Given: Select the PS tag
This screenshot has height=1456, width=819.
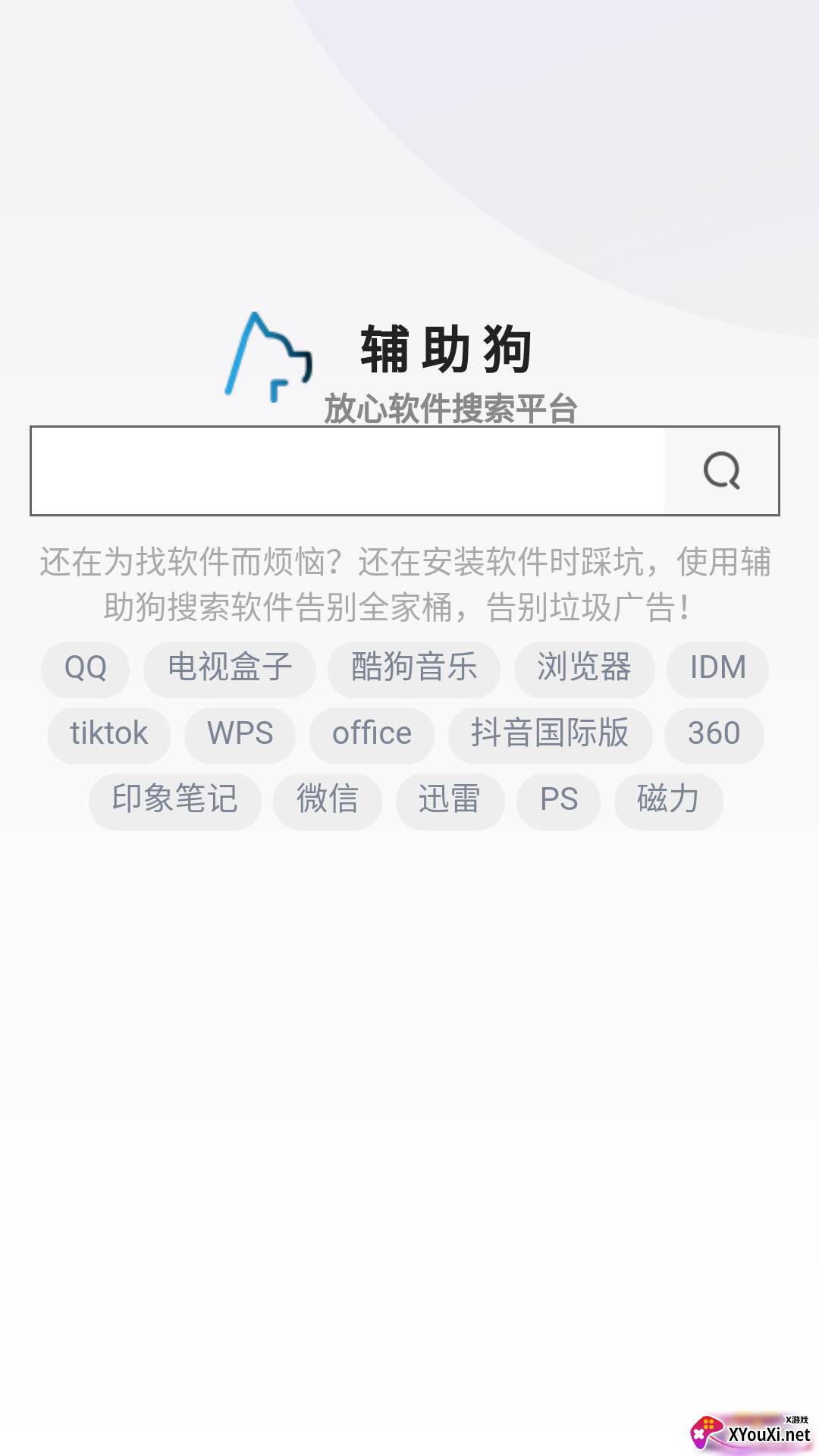Looking at the screenshot, I should [559, 801].
